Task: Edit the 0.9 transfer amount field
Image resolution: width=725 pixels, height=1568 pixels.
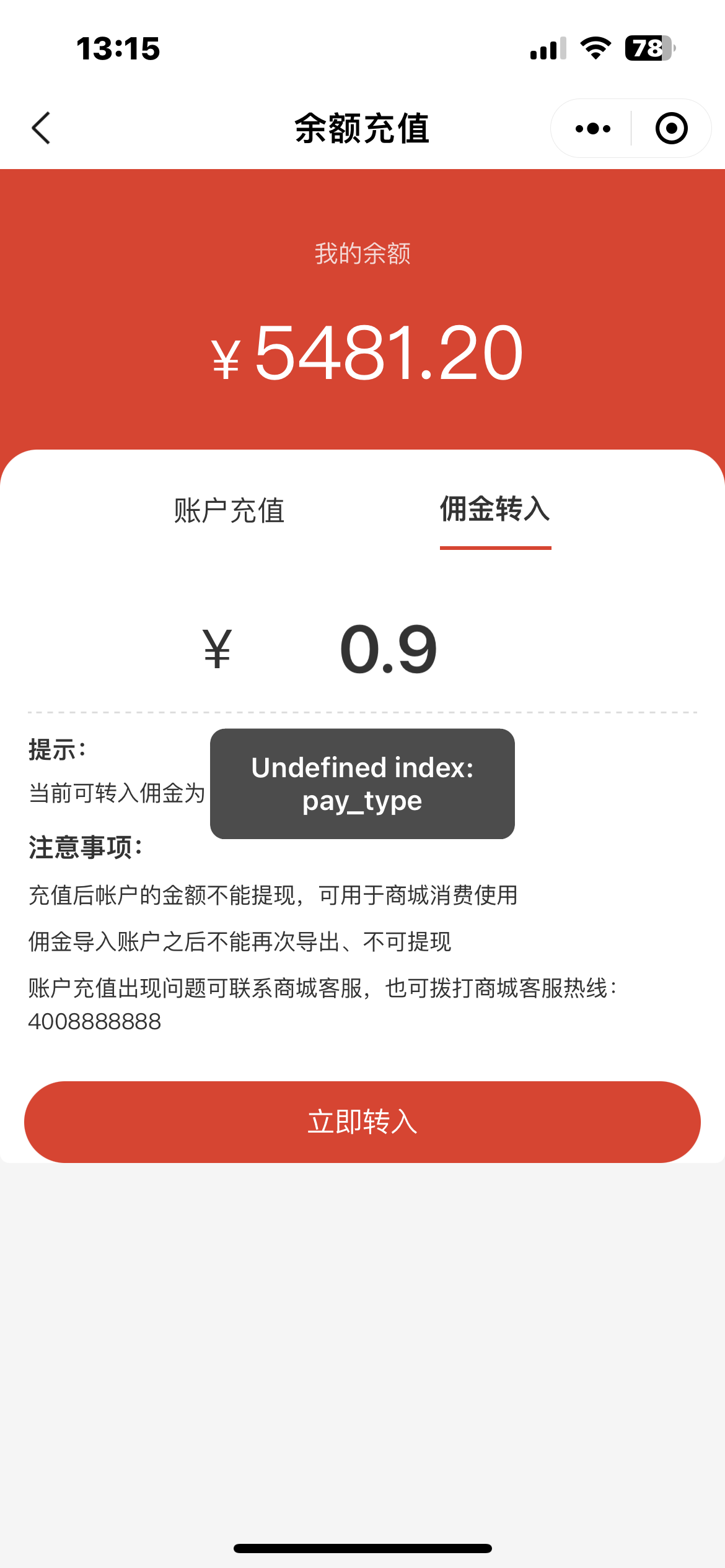Action: 389,649
